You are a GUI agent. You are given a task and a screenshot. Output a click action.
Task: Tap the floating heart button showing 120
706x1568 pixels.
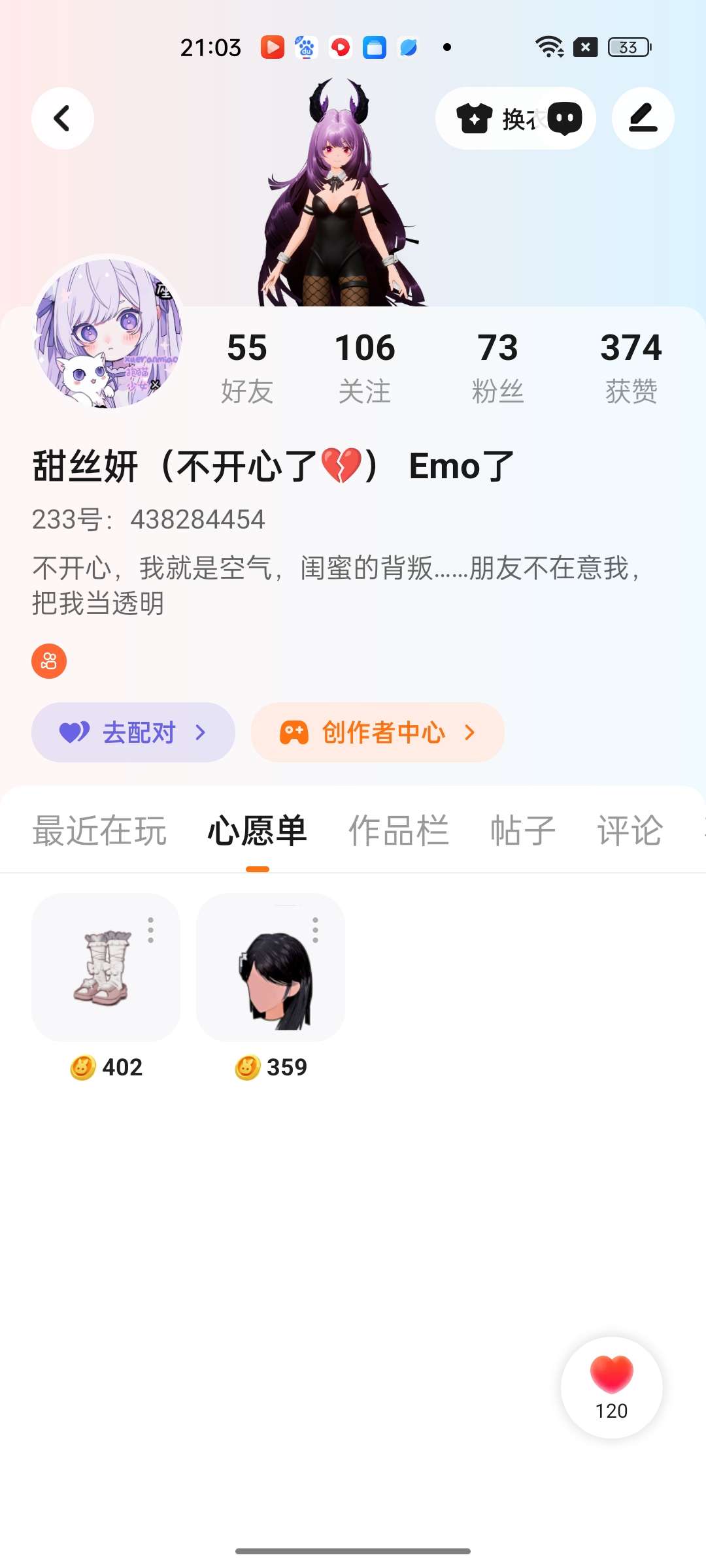coord(611,1387)
